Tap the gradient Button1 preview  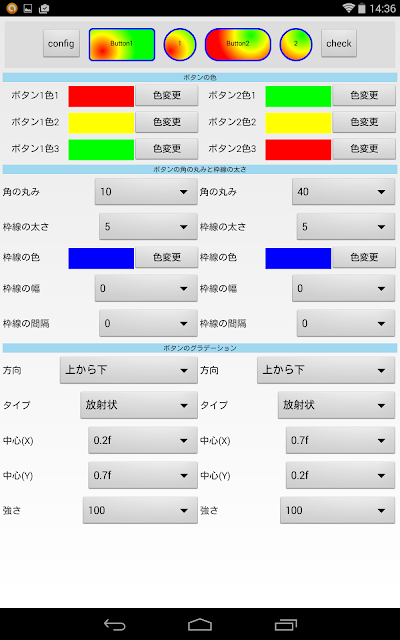coord(122,44)
